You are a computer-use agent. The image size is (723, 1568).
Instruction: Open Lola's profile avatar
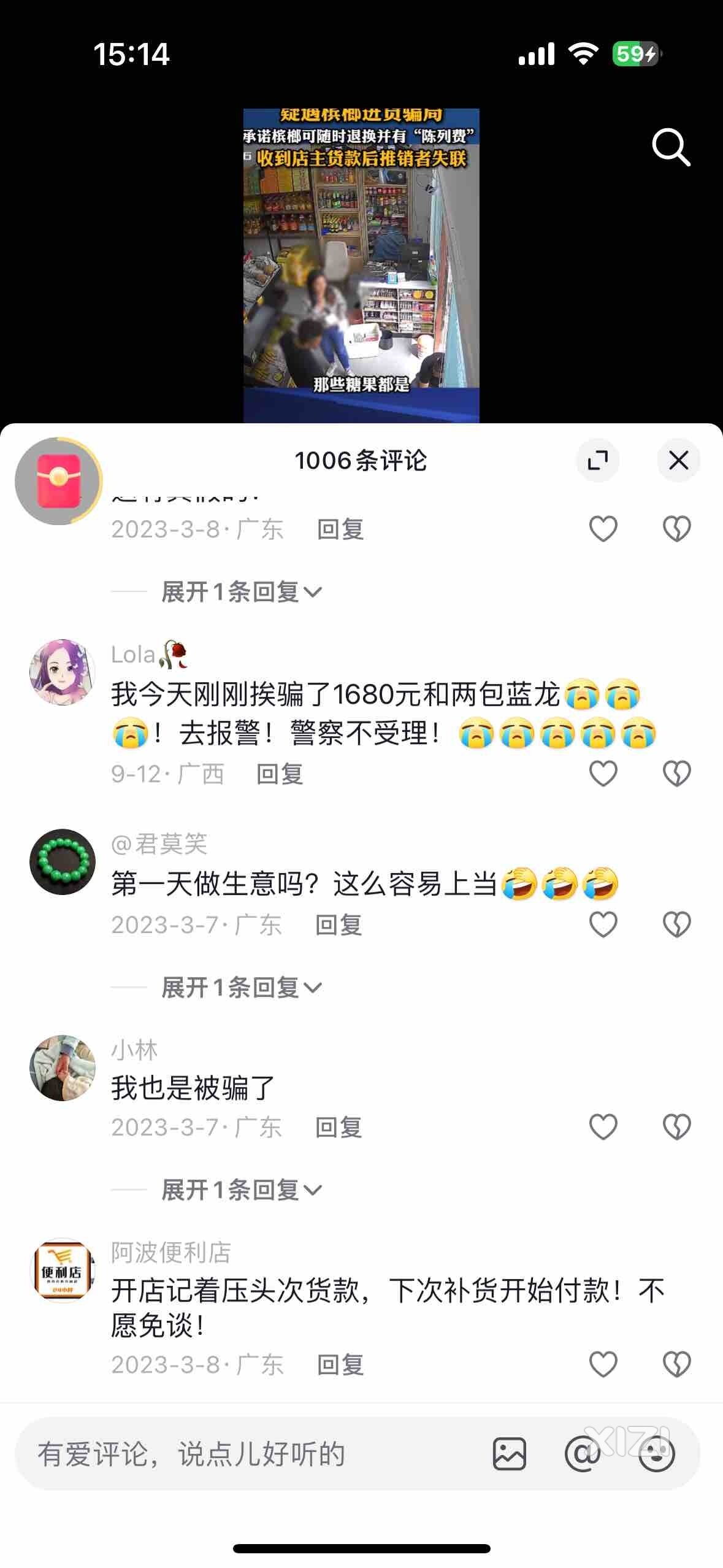[x=63, y=672]
